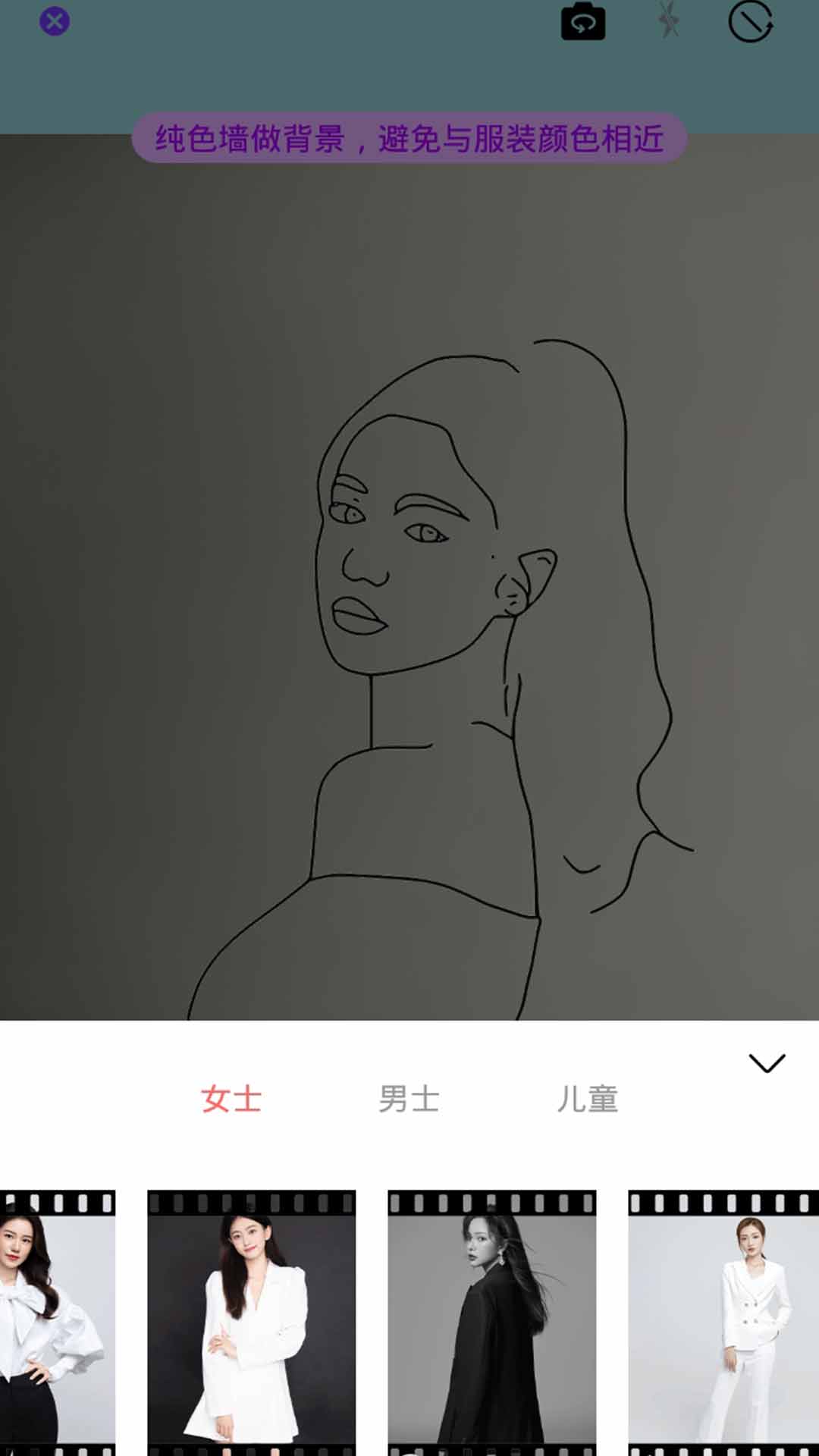Open the 儿童 pose category
The image size is (819, 1456).
coord(588,1101)
